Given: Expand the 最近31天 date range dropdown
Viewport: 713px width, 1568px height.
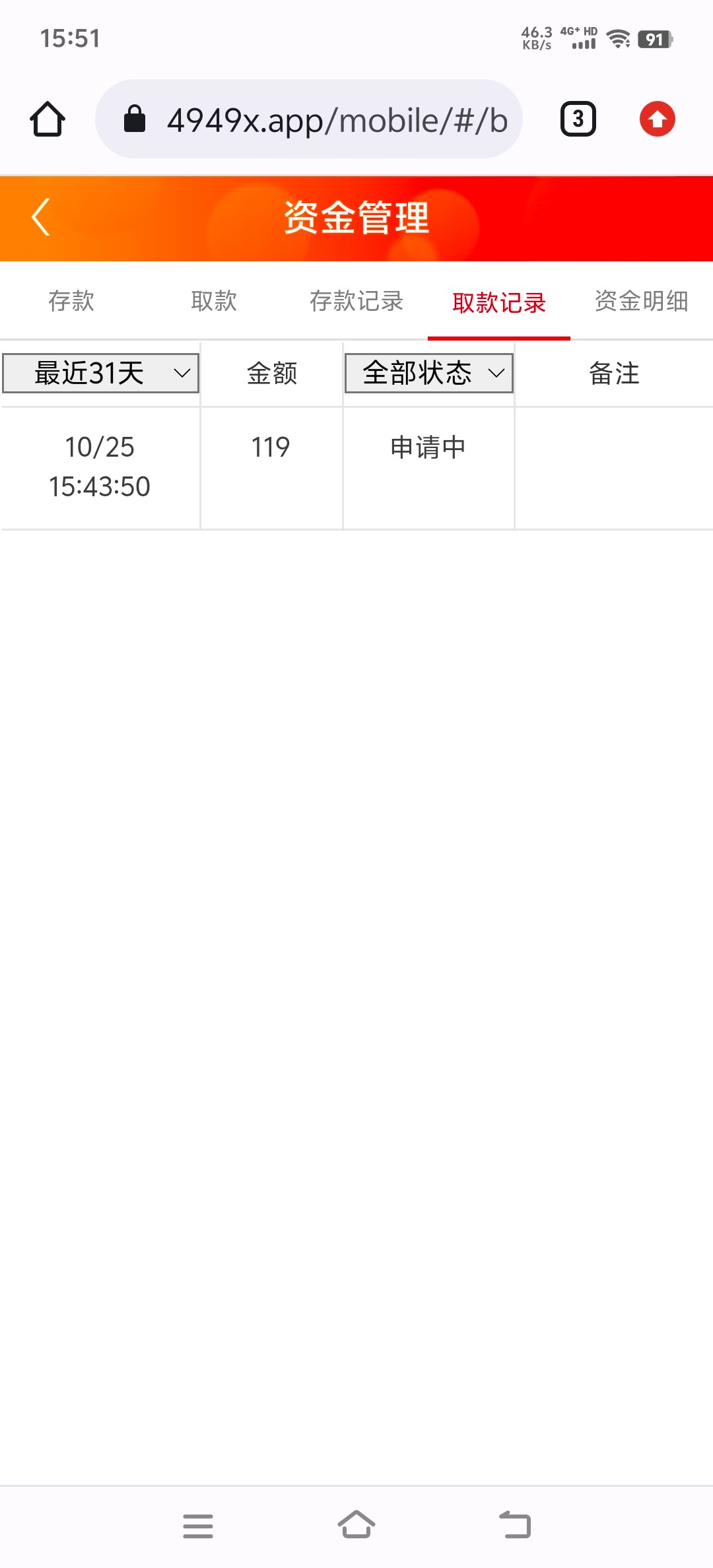Looking at the screenshot, I should [x=100, y=373].
